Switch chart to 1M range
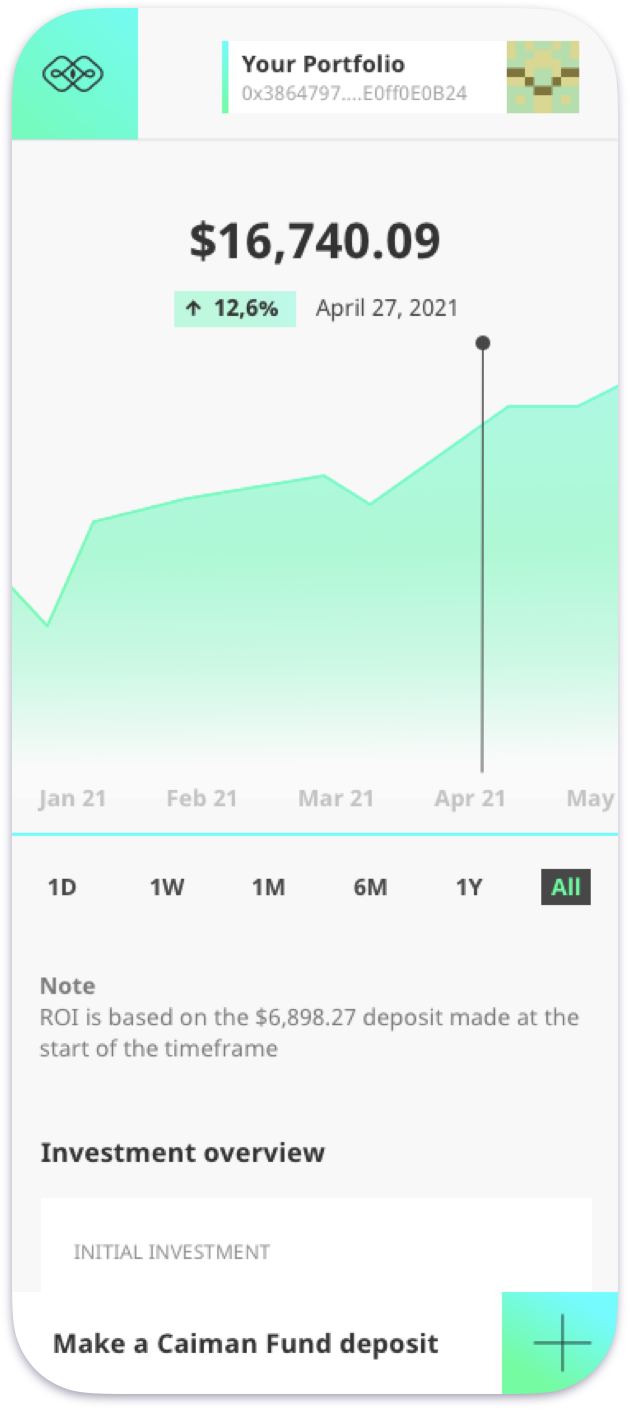The width and height of the screenshot is (630, 1410). coord(268,887)
